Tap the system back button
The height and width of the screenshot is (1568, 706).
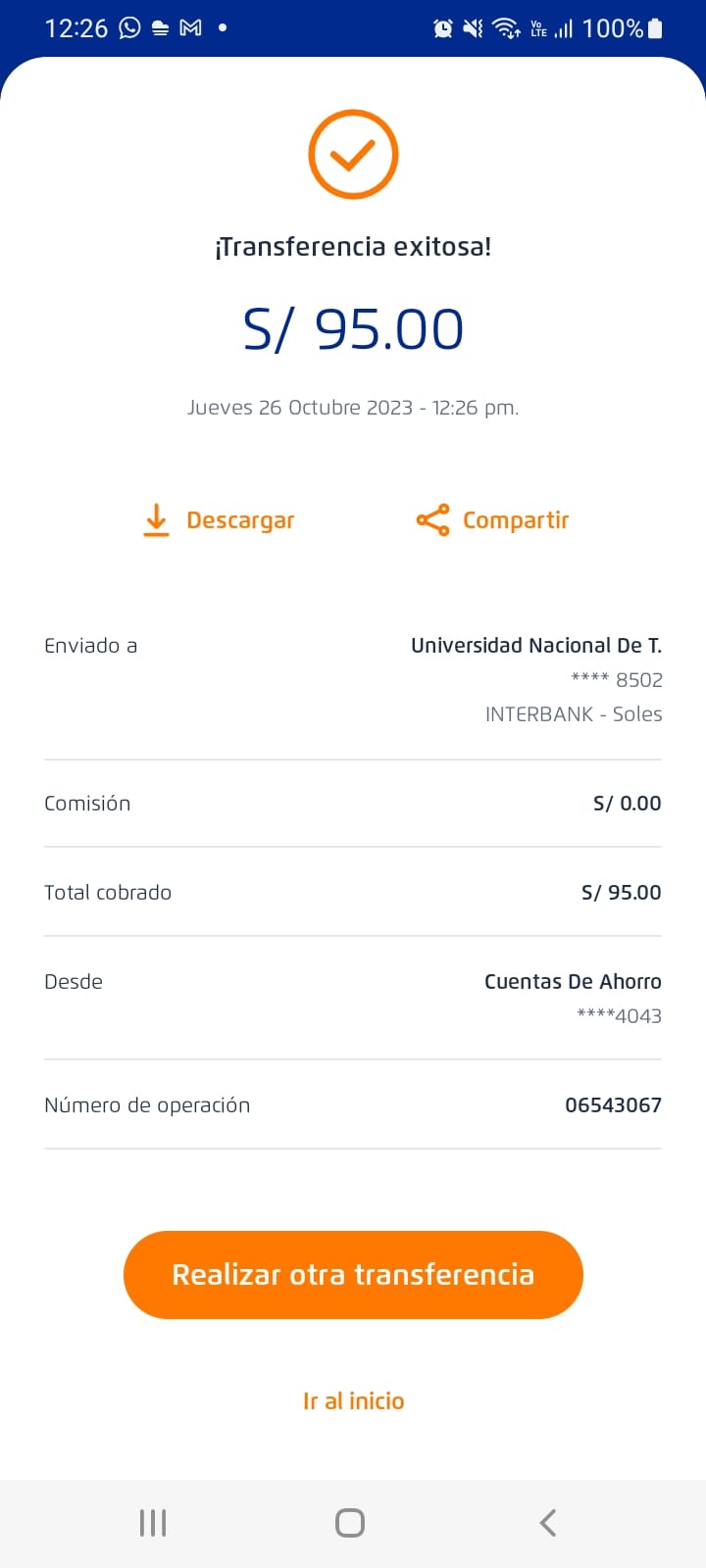(548, 1522)
